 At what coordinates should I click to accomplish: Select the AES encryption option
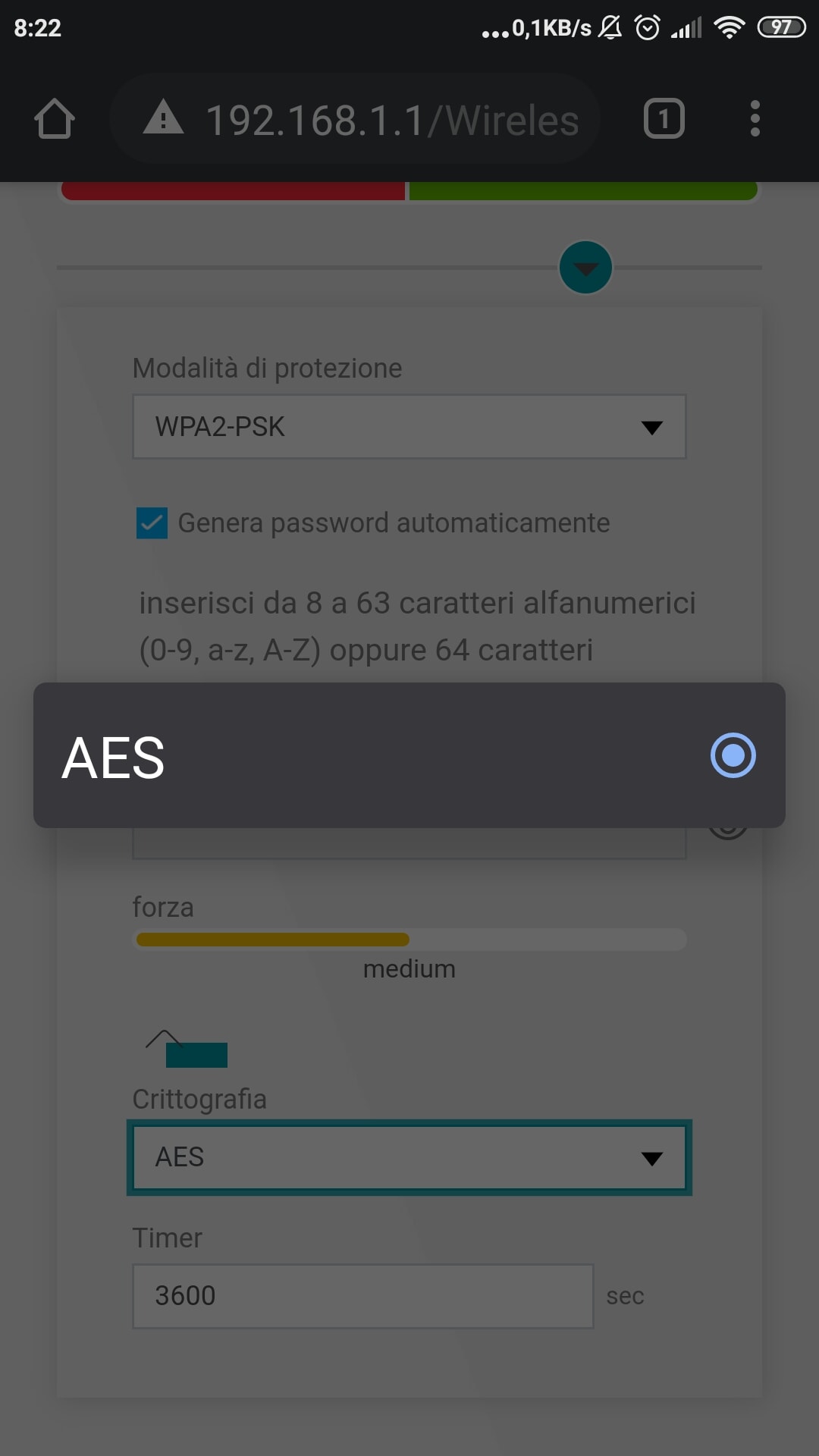pyautogui.click(x=409, y=755)
